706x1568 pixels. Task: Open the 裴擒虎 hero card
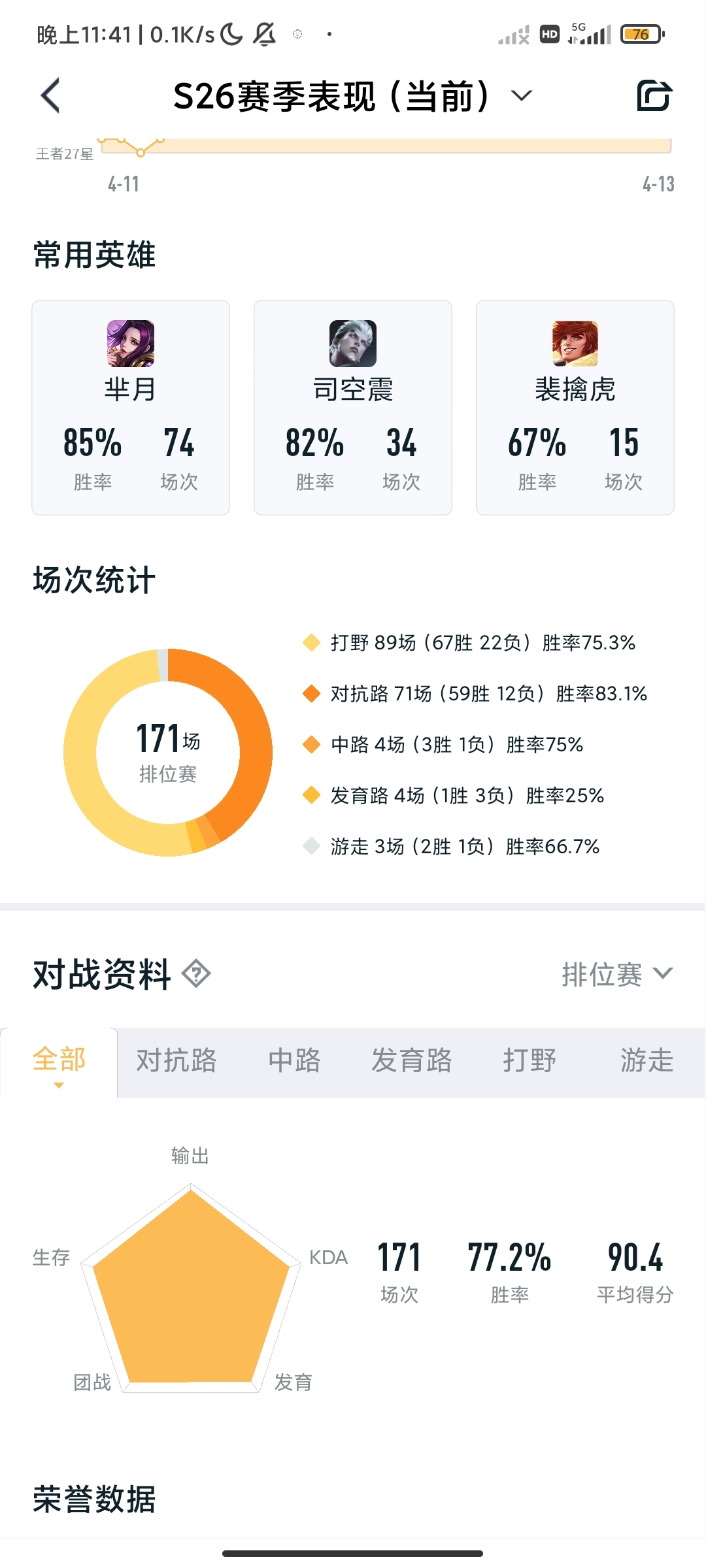tap(575, 408)
